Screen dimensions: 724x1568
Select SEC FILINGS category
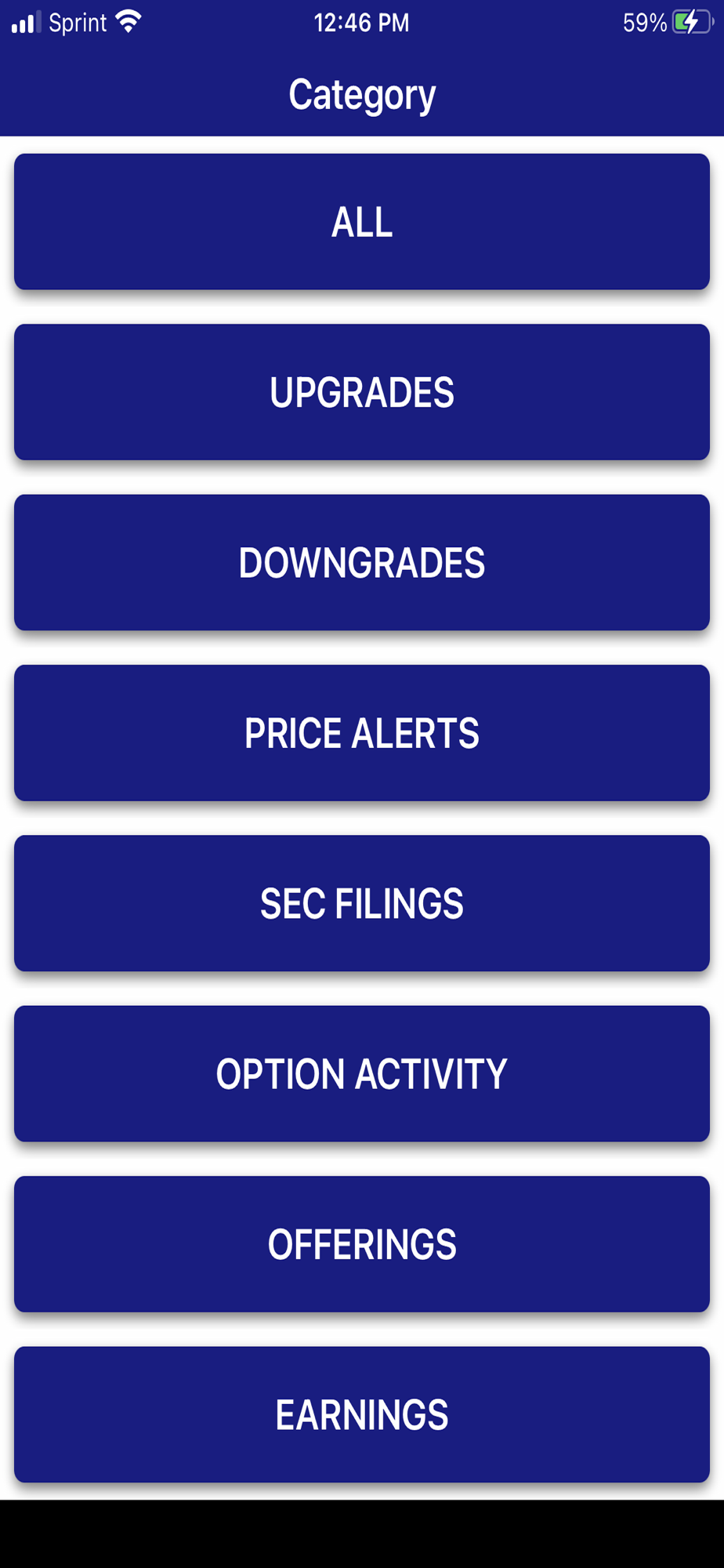(x=362, y=903)
